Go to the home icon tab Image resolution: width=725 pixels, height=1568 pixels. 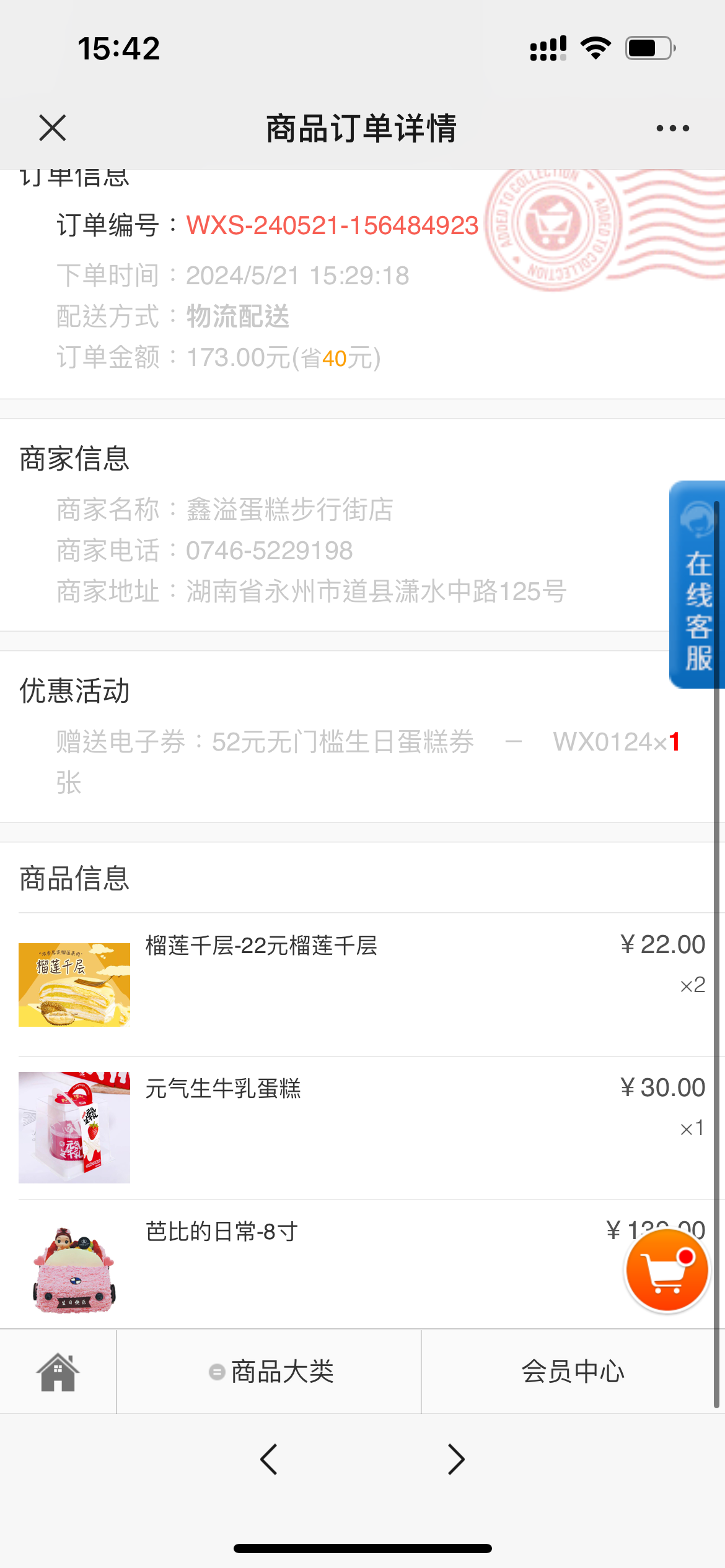click(58, 1372)
